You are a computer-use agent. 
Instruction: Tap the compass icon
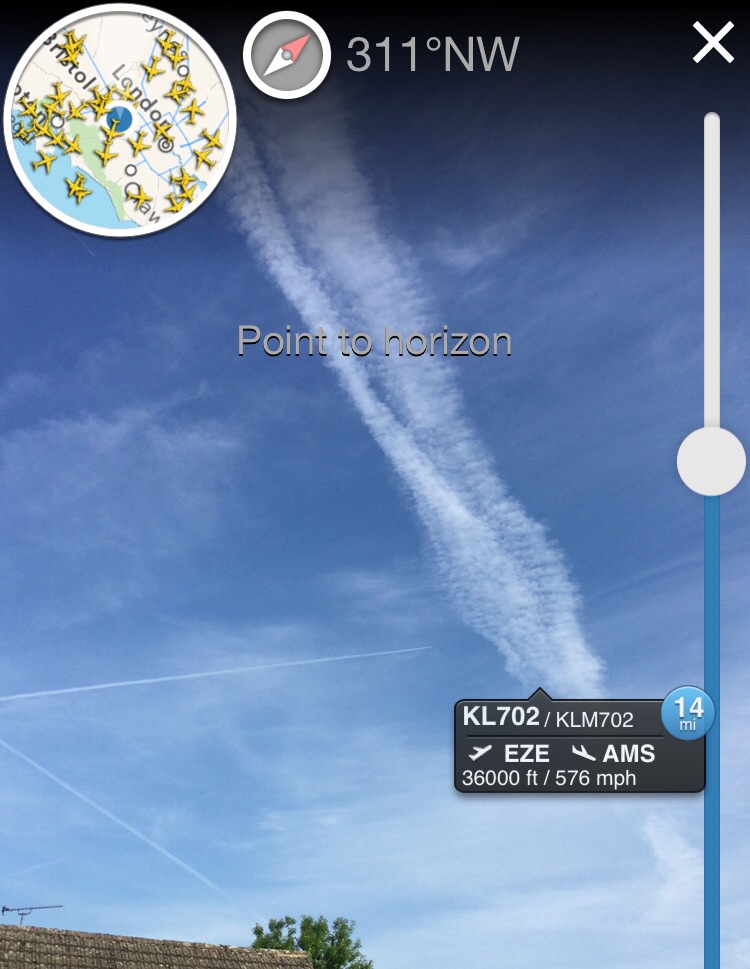287,55
